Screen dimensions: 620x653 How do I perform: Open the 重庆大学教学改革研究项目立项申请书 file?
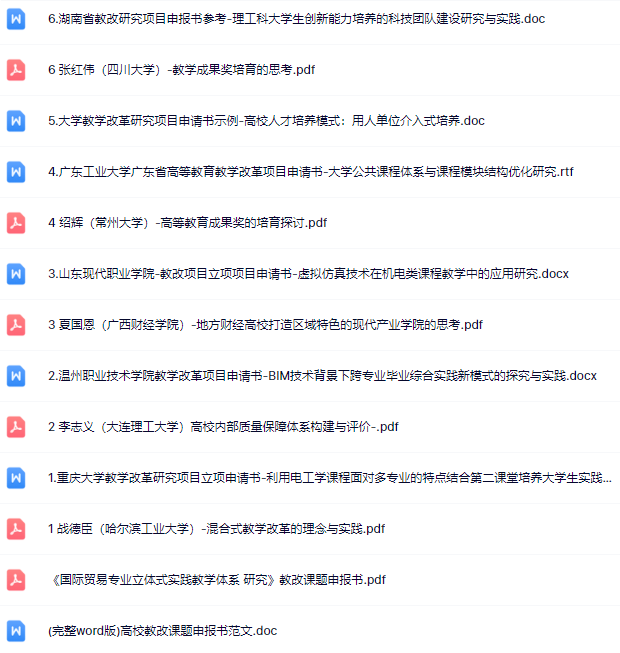(x=330, y=478)
